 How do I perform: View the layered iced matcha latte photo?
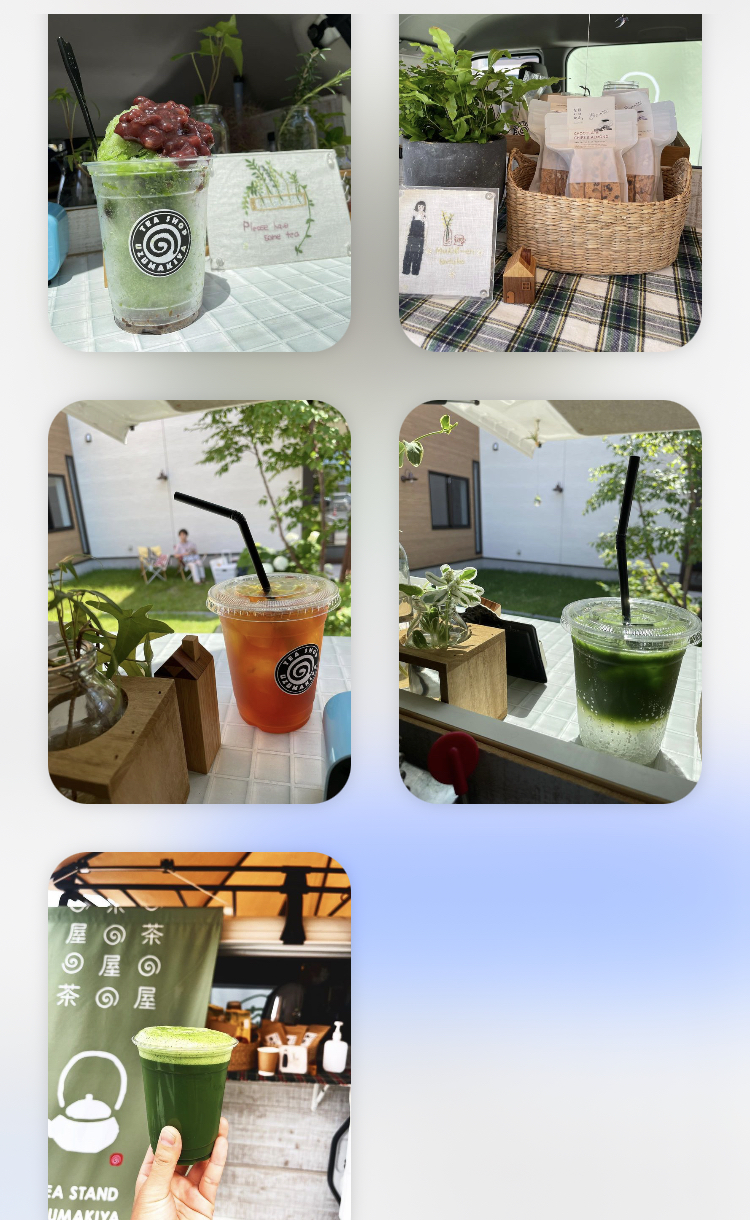pyautogui.click(x=550, y=602)
